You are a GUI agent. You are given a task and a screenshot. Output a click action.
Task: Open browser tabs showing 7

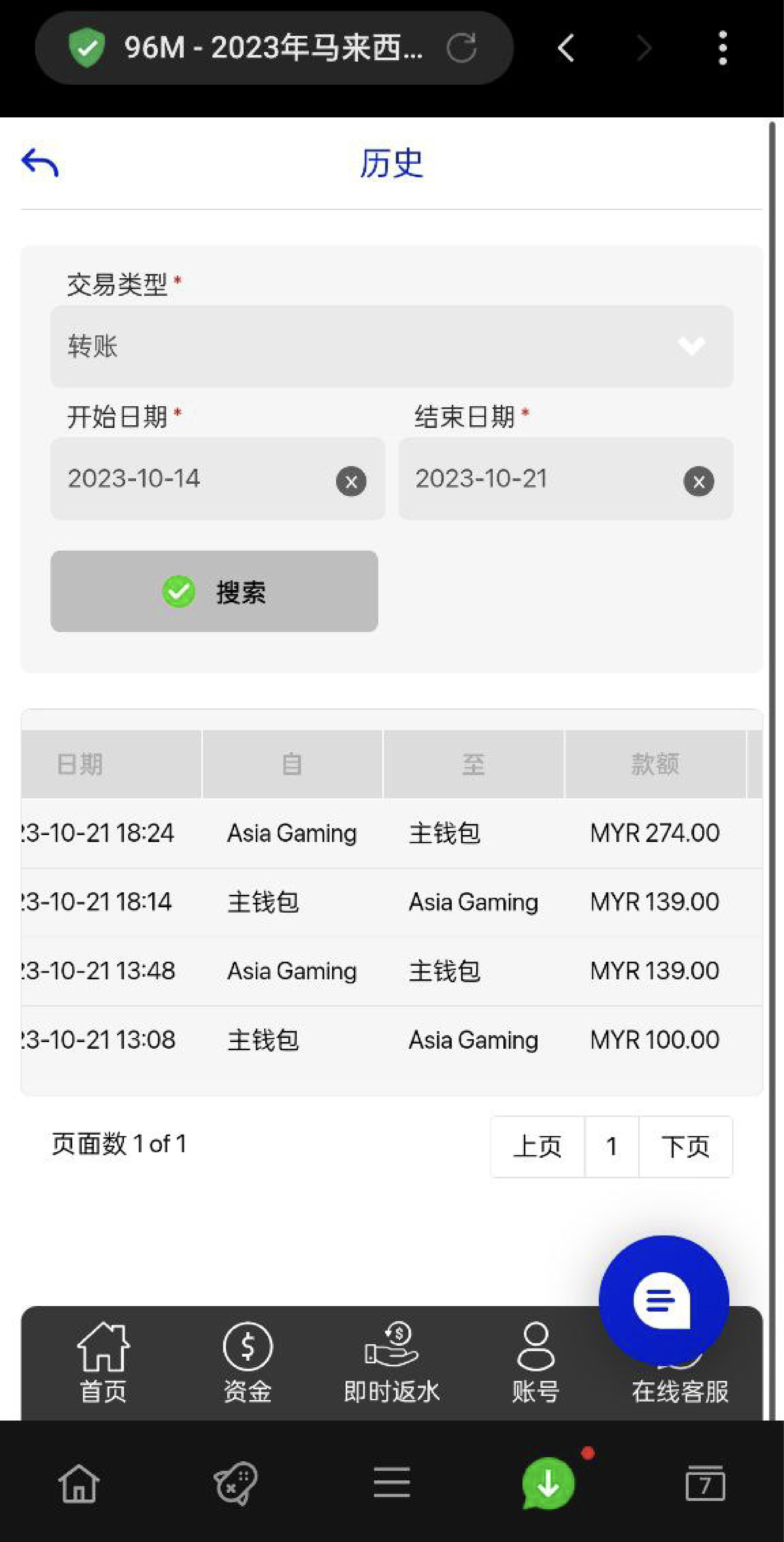coord(705,1483)
